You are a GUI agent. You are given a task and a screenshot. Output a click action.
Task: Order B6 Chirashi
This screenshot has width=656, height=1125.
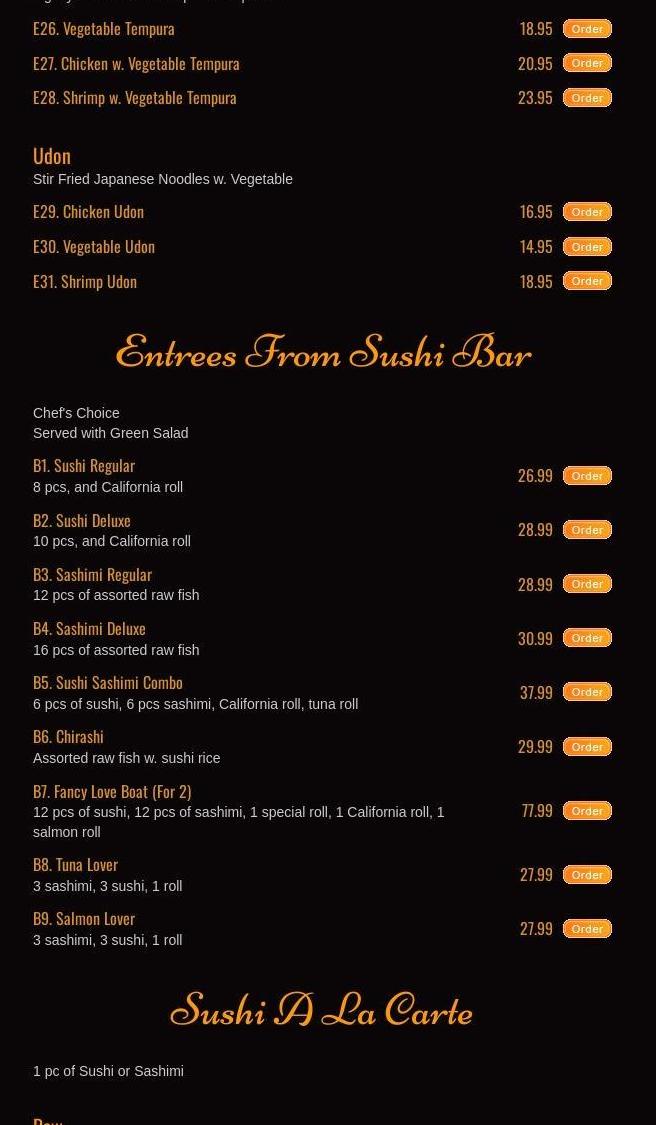point(587,747)
